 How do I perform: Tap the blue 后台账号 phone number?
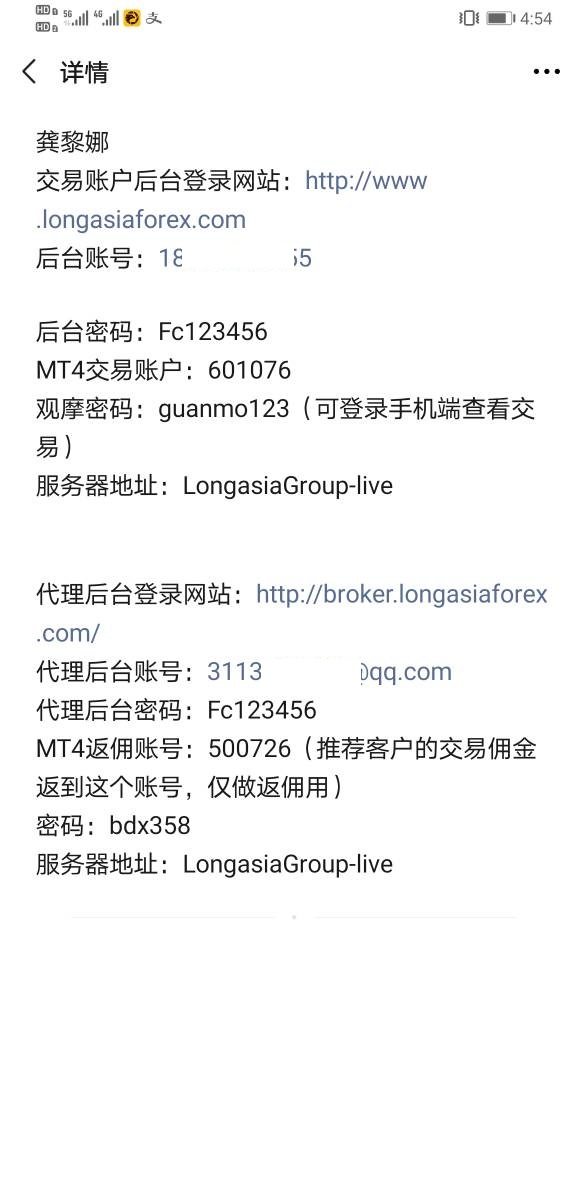point(235,259)
